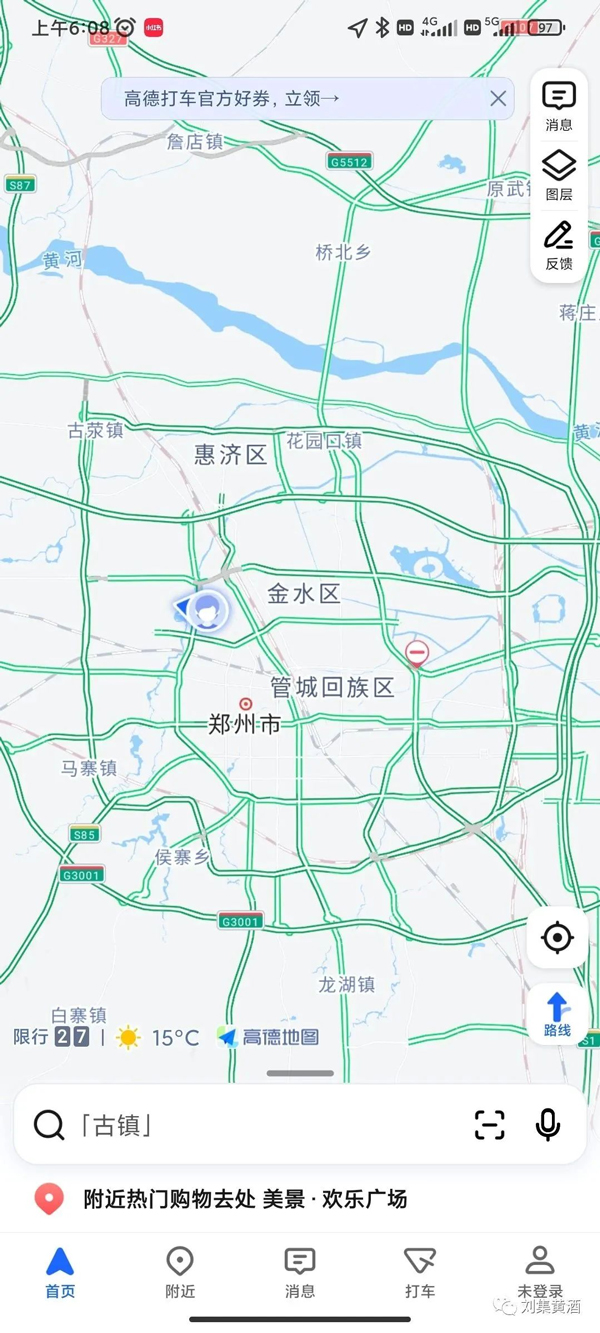Open the 未登录 profile tab
This screenshot has height=1333, width=600.
[540, 1272]
